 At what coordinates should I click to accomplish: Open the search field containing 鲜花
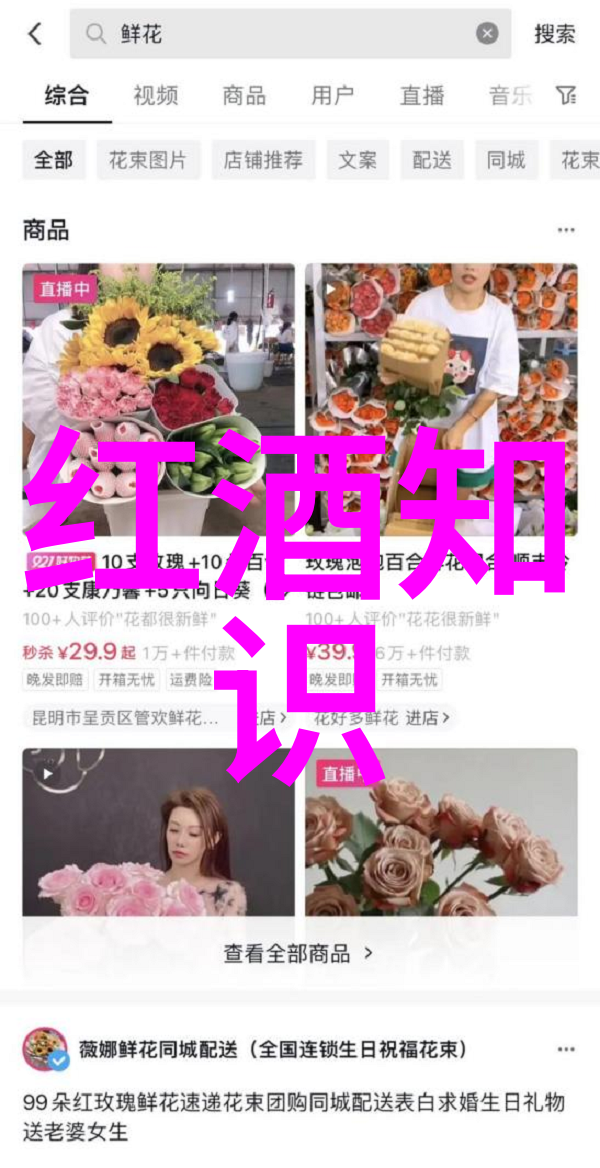(280, 34)
